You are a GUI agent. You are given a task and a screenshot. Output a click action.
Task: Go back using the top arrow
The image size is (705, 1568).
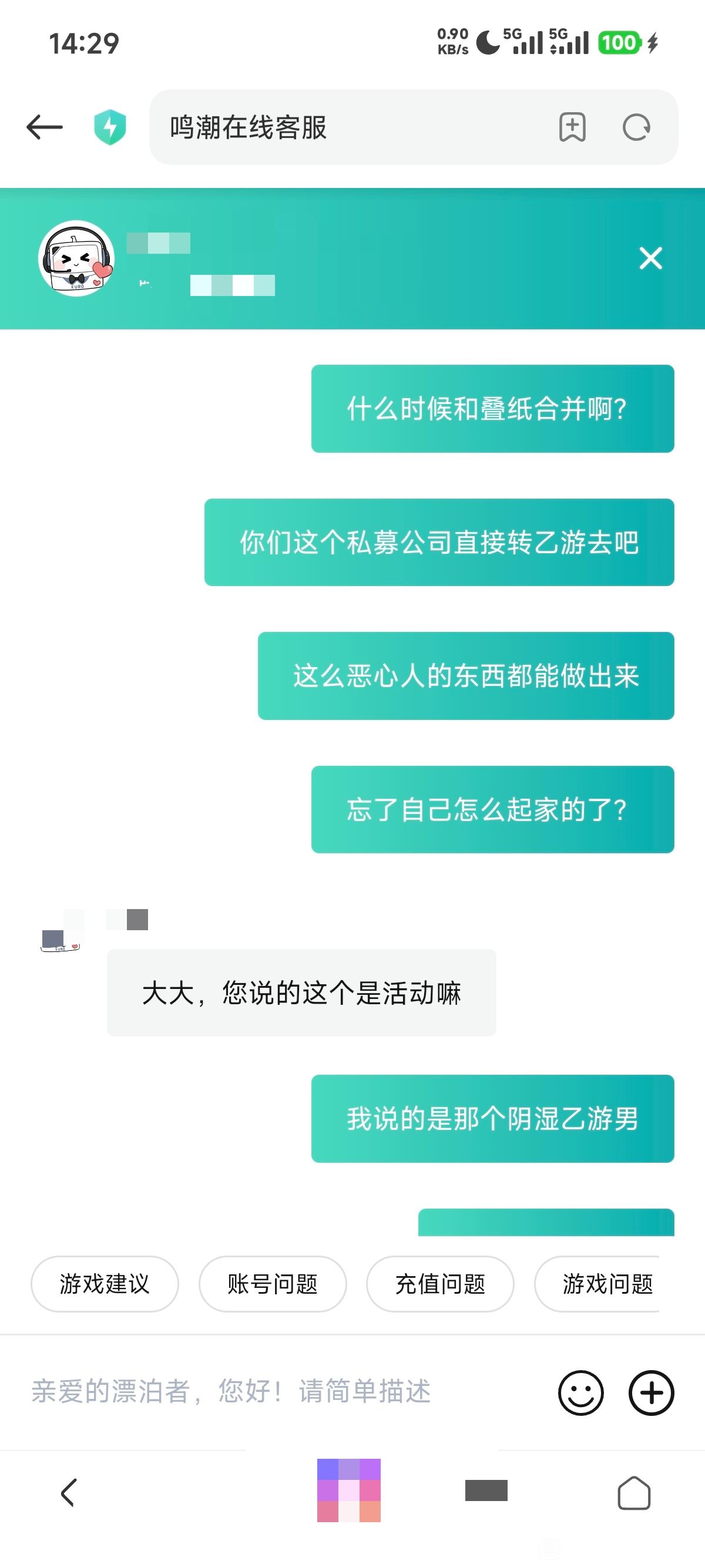click(45, 127)
